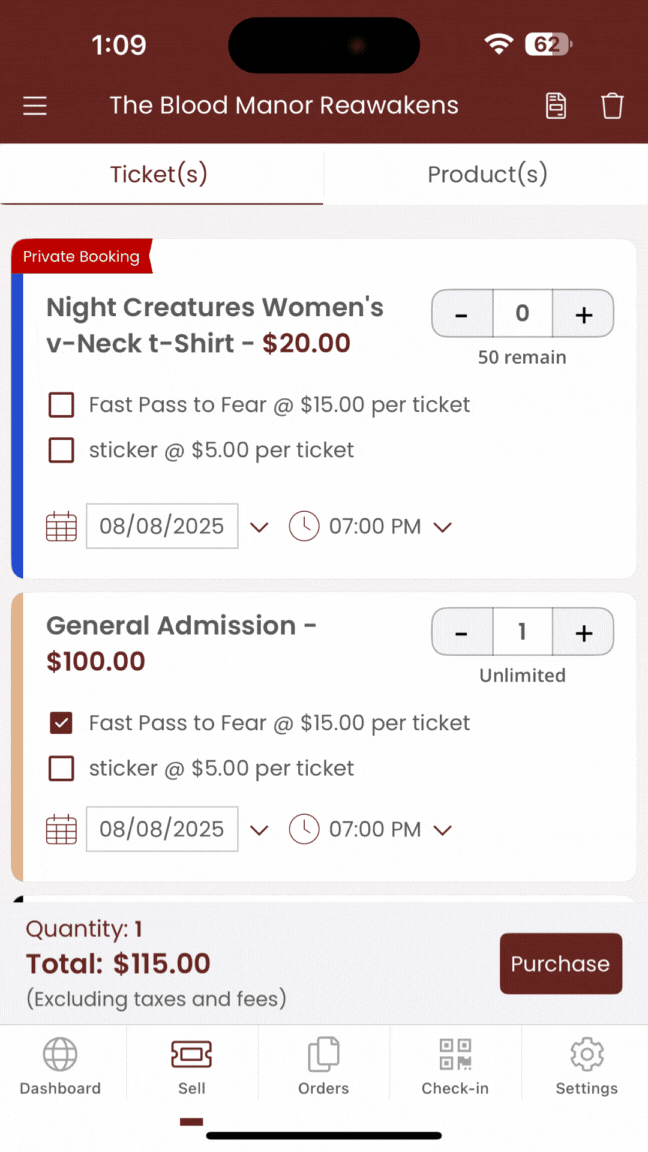Switch to the Product(s) tab
The width and height of the screenshot is (648, 1152).
(487, 174)
